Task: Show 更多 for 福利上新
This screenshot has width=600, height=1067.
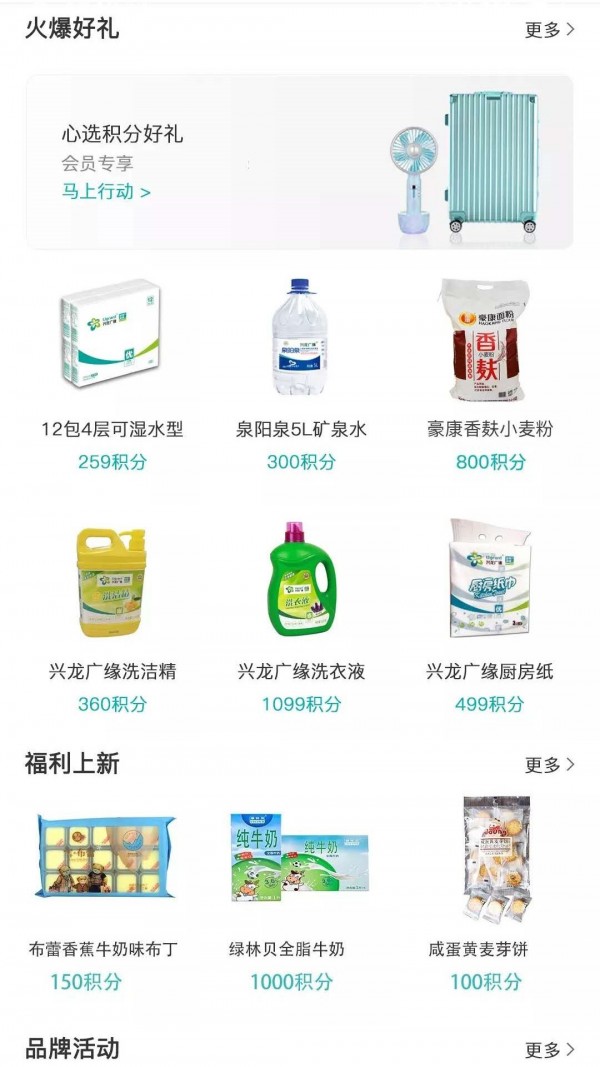Action: (x=549, y=765)
